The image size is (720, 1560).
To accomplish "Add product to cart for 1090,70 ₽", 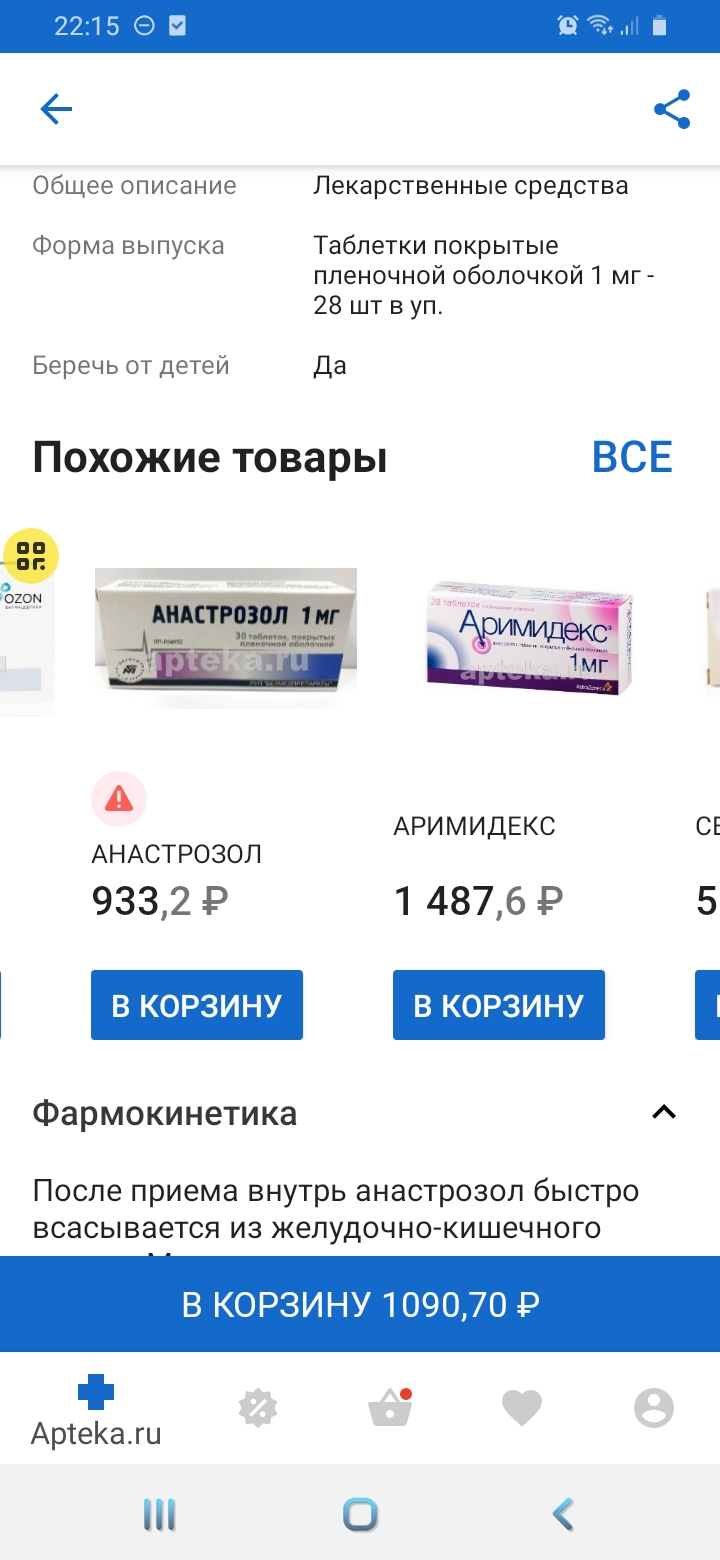I will pos(360,1304).
